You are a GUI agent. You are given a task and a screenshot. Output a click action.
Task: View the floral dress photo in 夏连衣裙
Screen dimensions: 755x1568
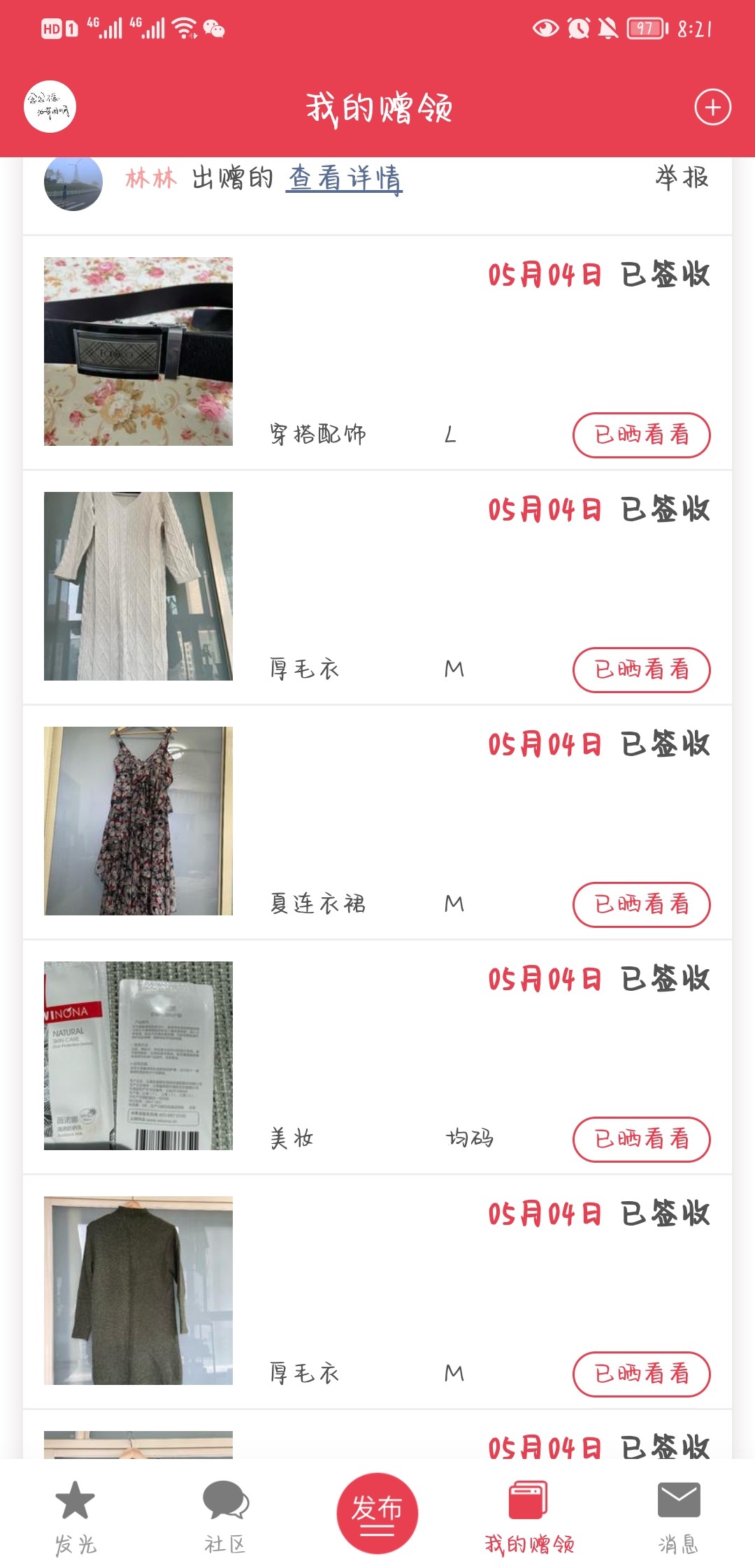[138, 821]
